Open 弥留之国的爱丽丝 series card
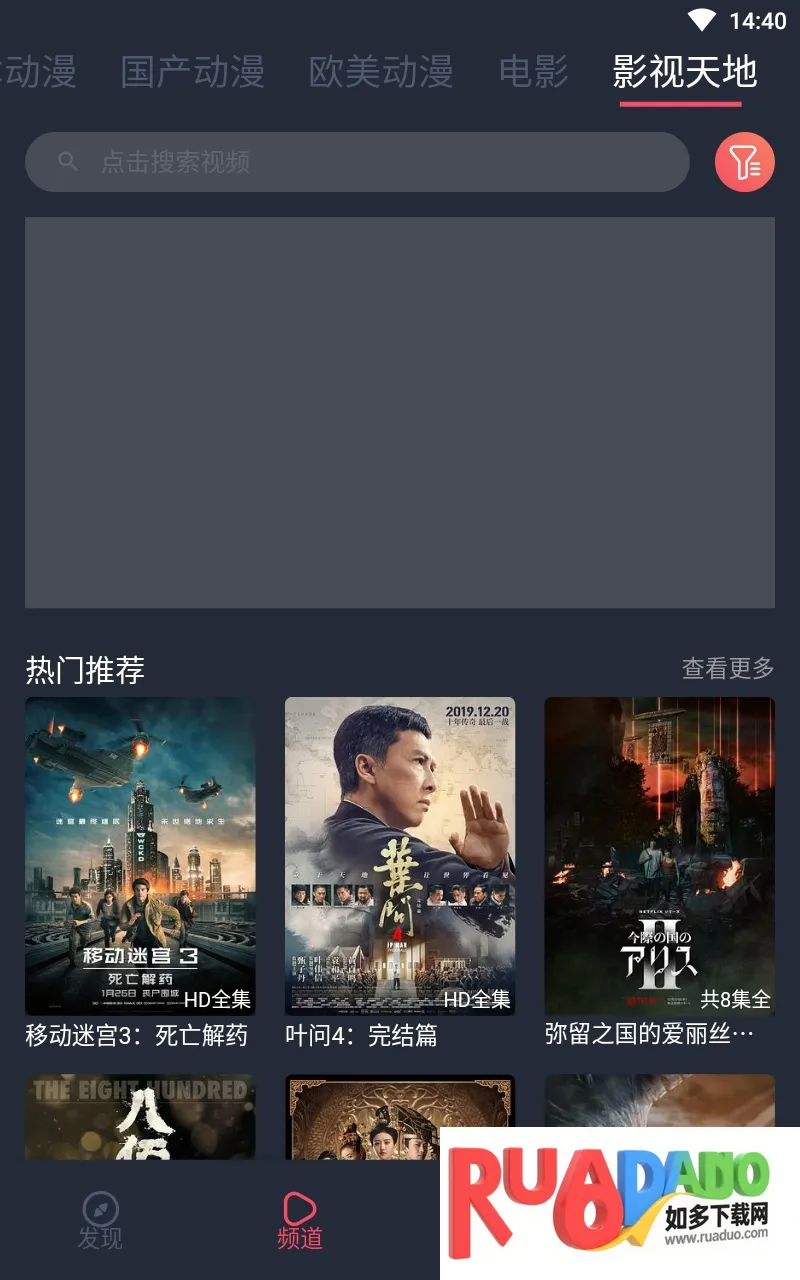This screenshot has height=1280, width=800. coord(659,856)
